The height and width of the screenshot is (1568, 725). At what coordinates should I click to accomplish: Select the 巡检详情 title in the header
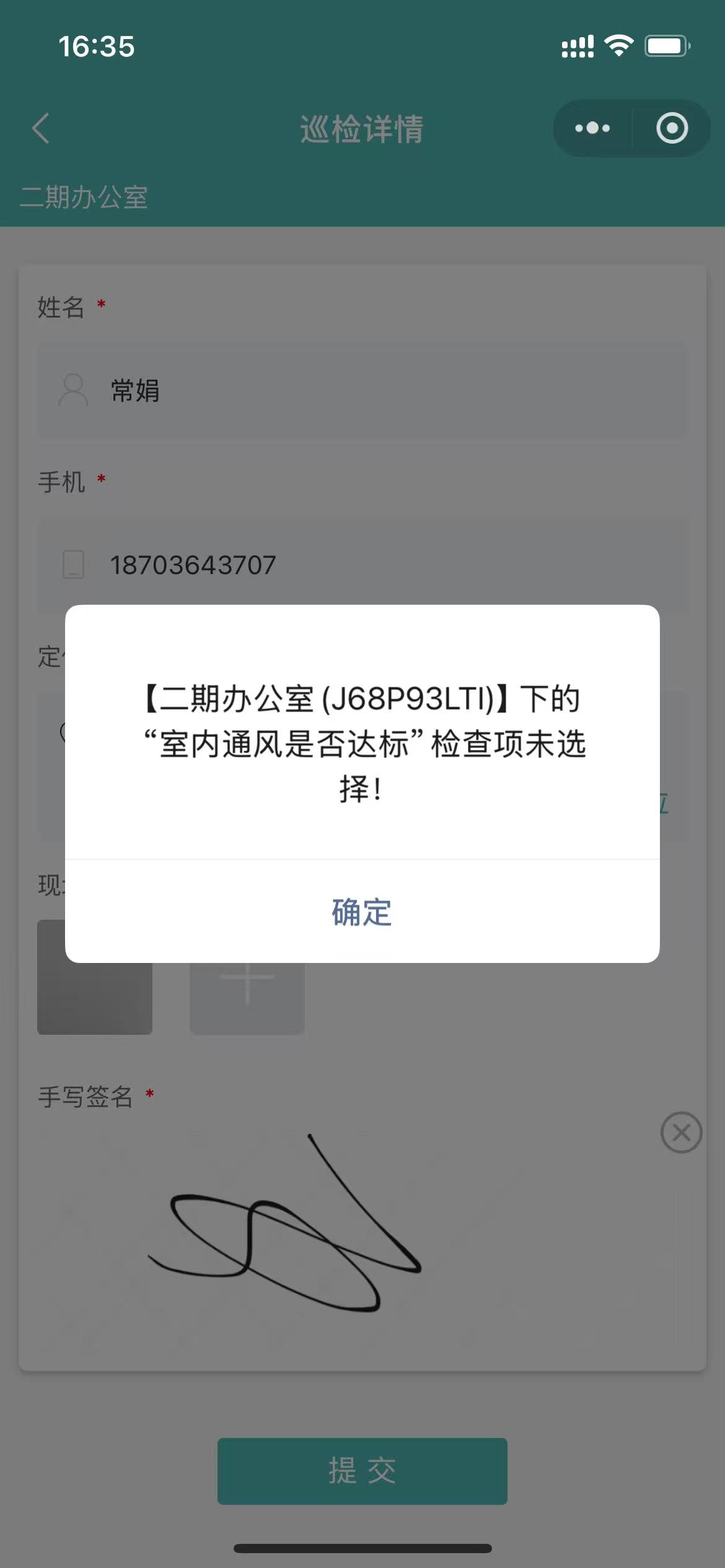point(362,129)
